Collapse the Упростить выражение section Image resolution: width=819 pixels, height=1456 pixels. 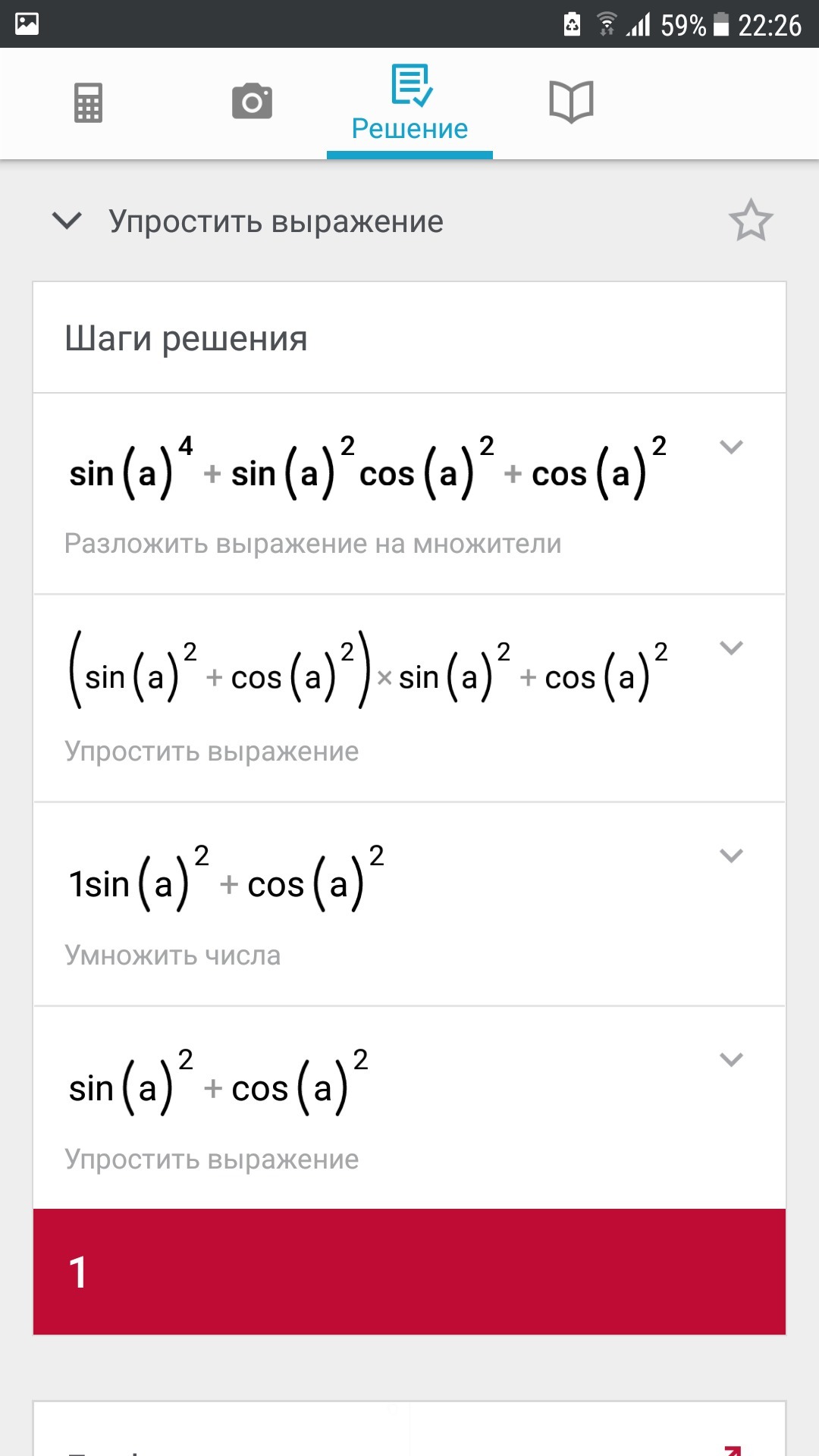coord(67,221)
